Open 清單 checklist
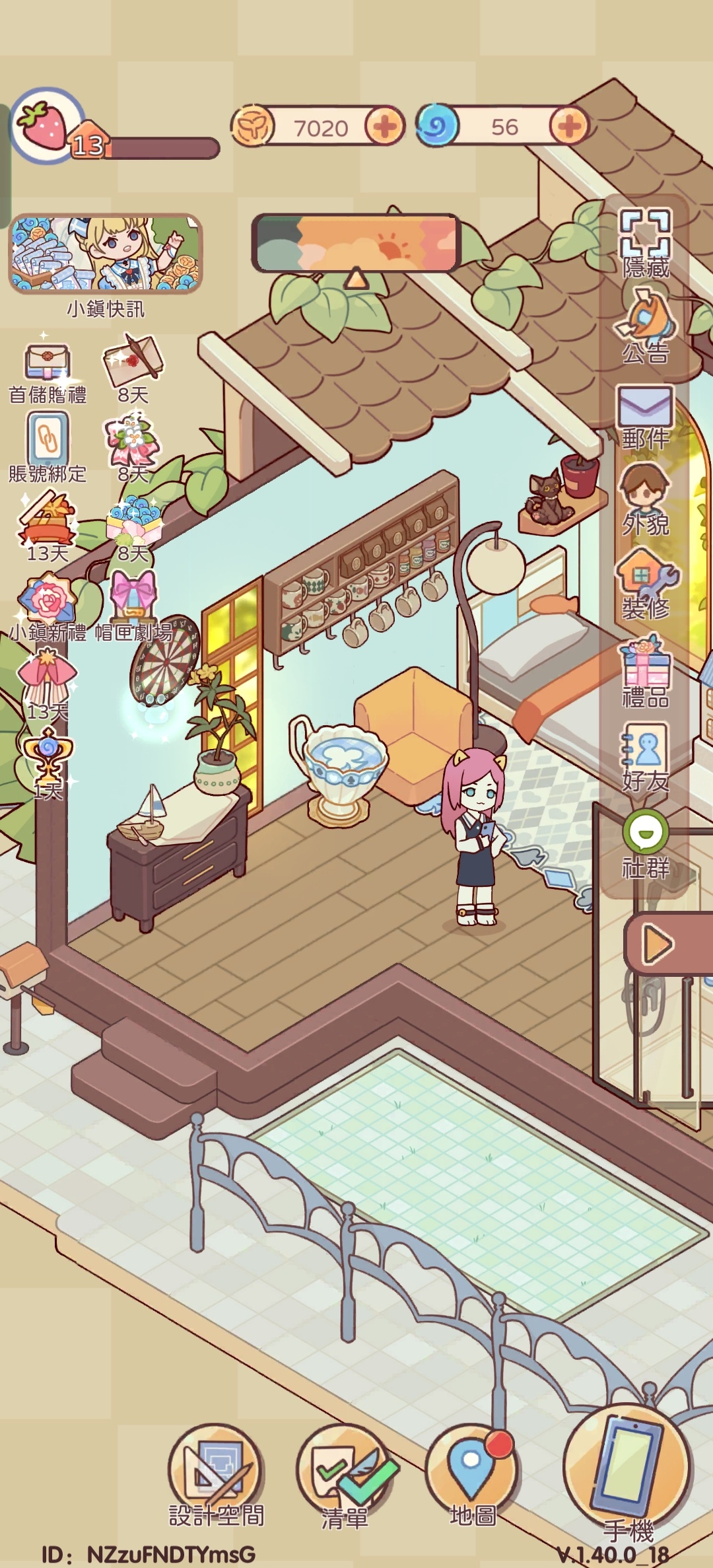This screenshot has width=713, height=1568. 345,1474
